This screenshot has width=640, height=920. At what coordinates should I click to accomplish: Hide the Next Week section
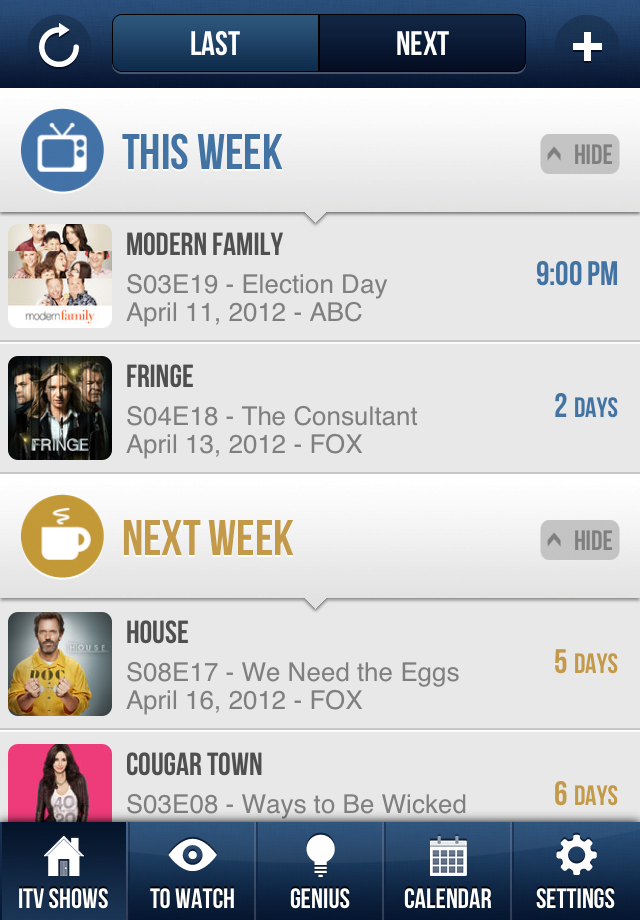coord(580,541)
